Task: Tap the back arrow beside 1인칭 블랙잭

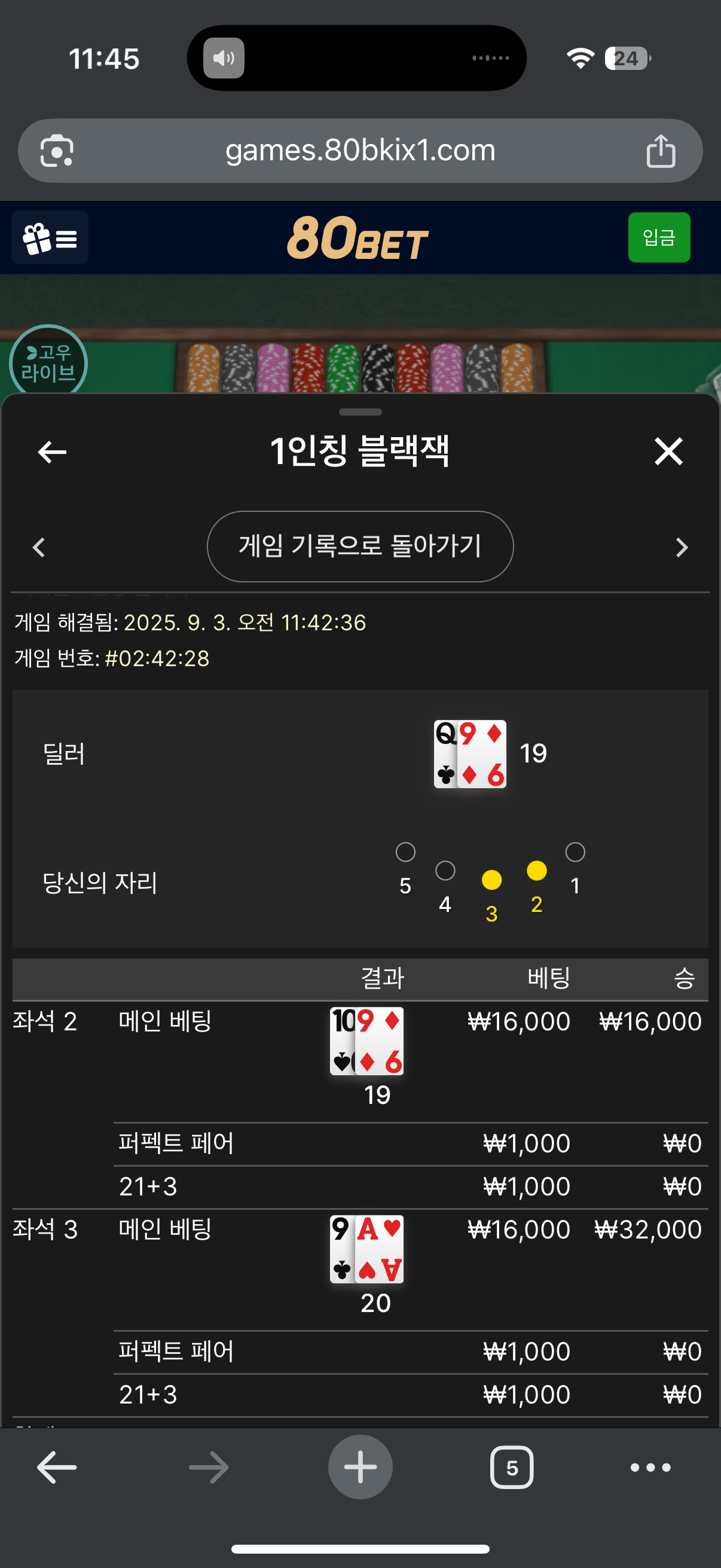Action: pyautogui.click(x=52, y=452)
